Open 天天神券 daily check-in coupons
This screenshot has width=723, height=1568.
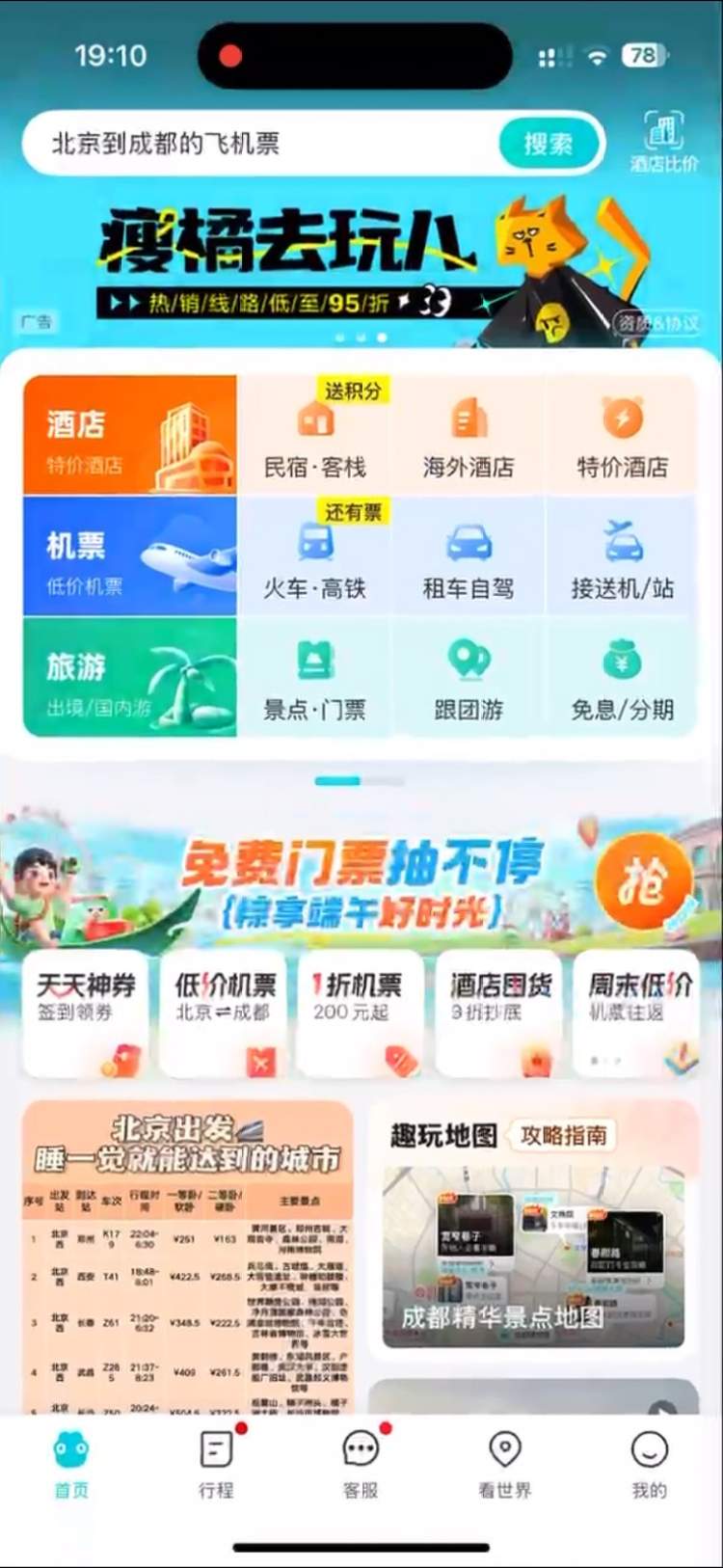[85, 1013]
